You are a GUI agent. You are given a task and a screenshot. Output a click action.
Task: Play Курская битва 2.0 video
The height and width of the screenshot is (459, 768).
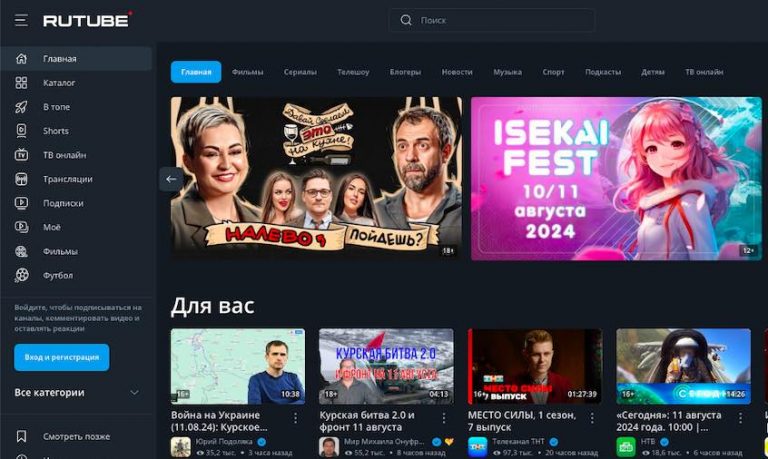(x=386, y=366)
